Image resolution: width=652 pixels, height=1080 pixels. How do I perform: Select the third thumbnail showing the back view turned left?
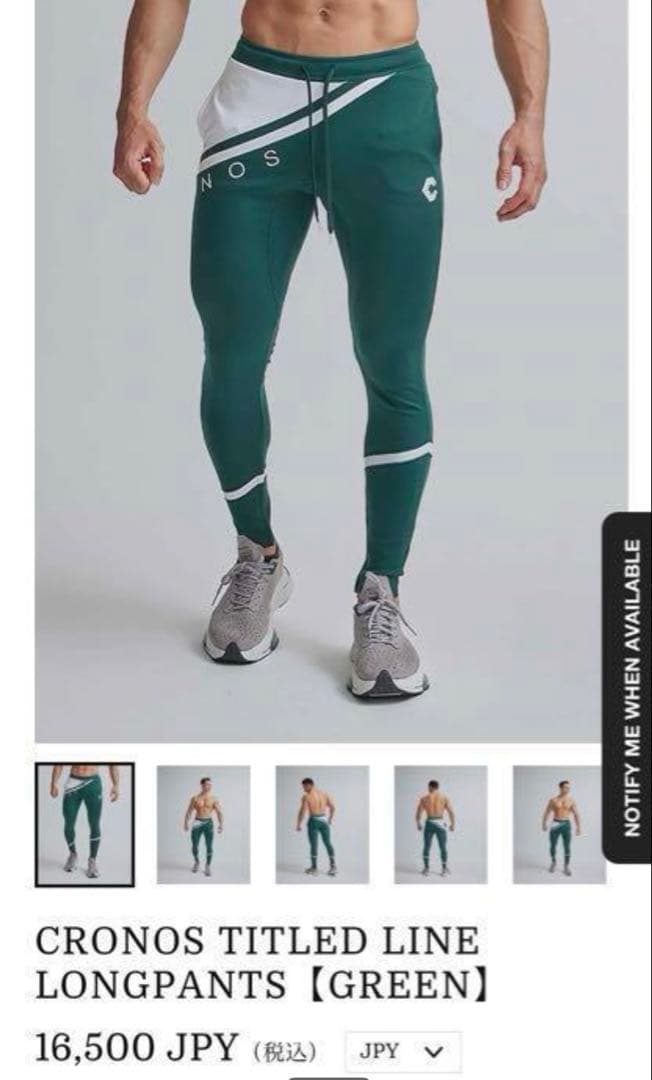pos(322,825)
